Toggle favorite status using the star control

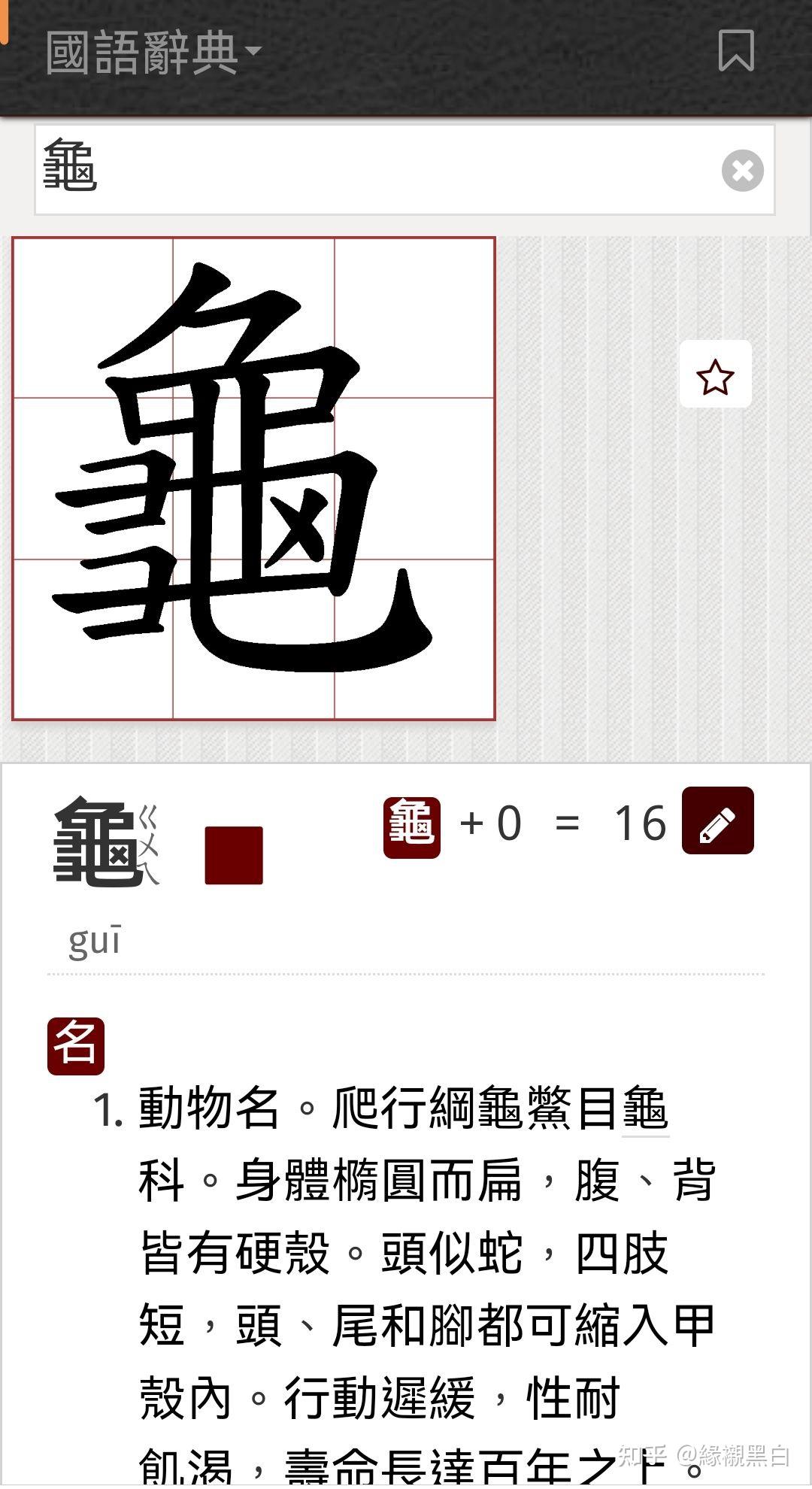tap(715, 374)
